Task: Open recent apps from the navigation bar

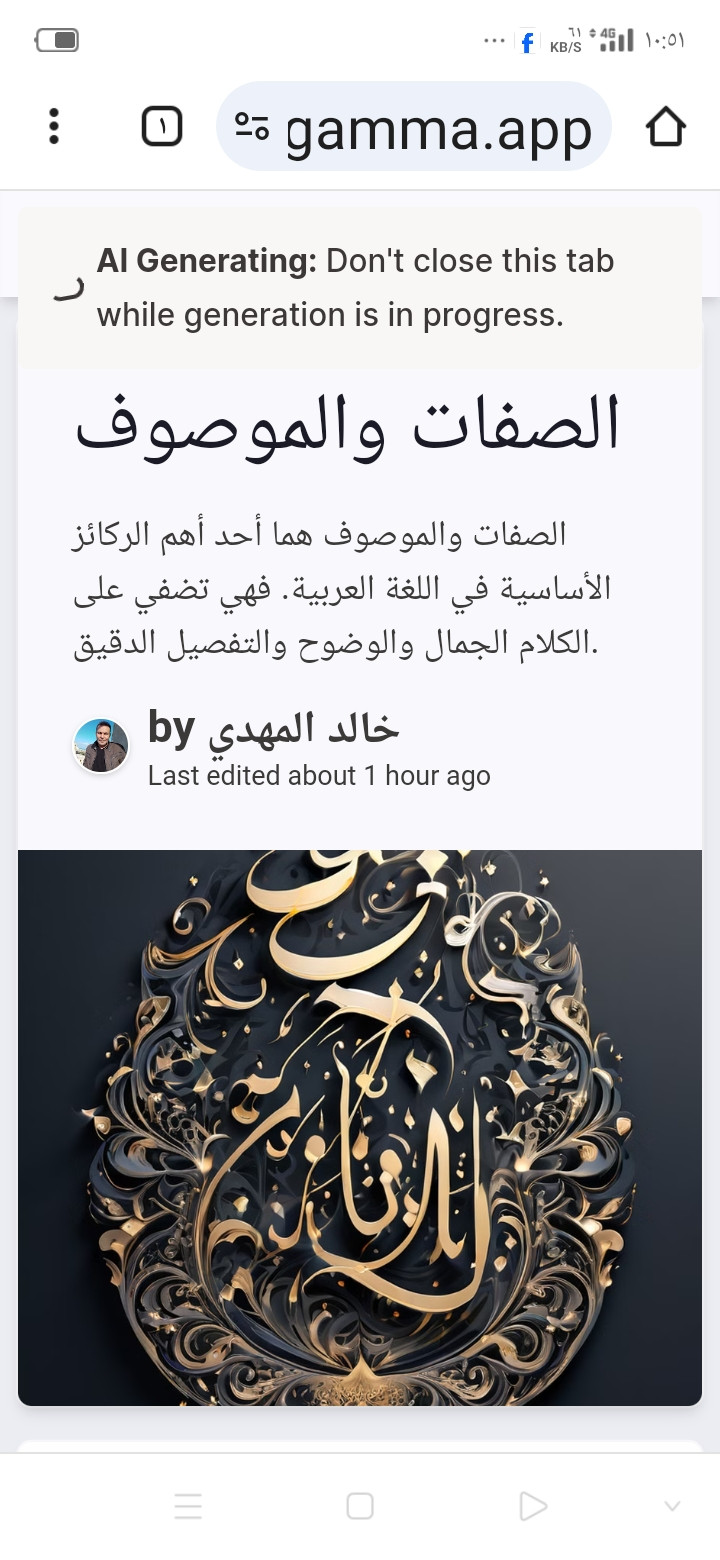Action: click(x=188, y=1506)
